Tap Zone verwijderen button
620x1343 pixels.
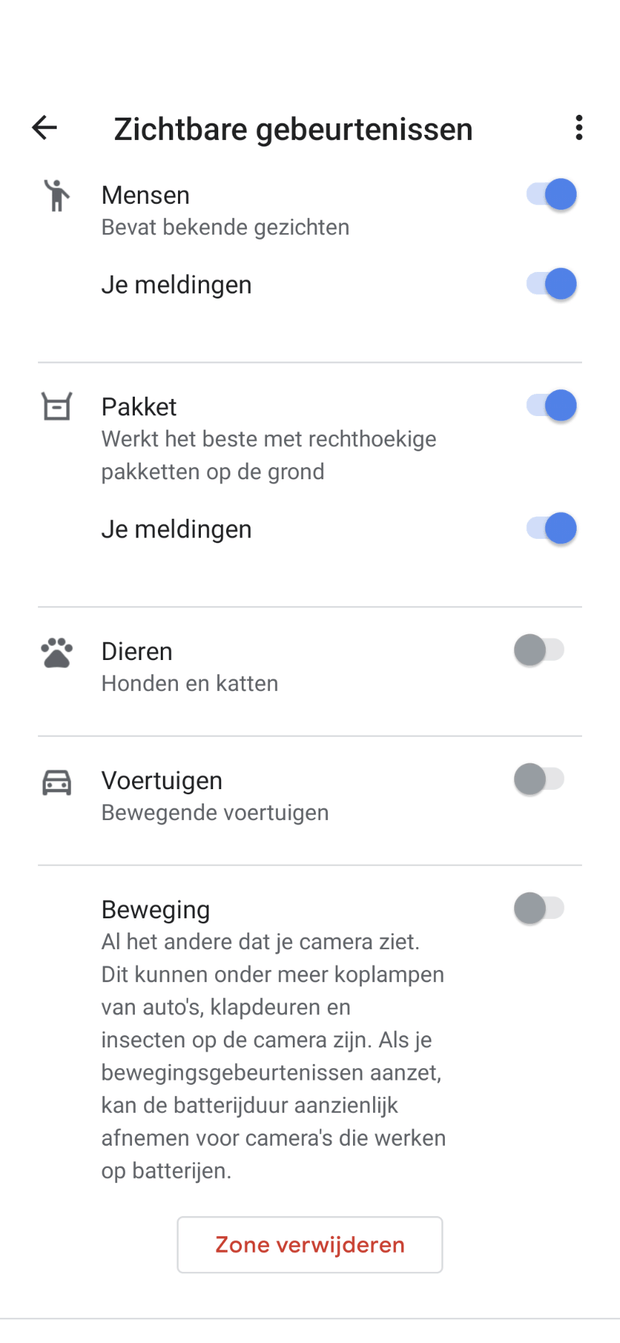tap(310, 1245)
